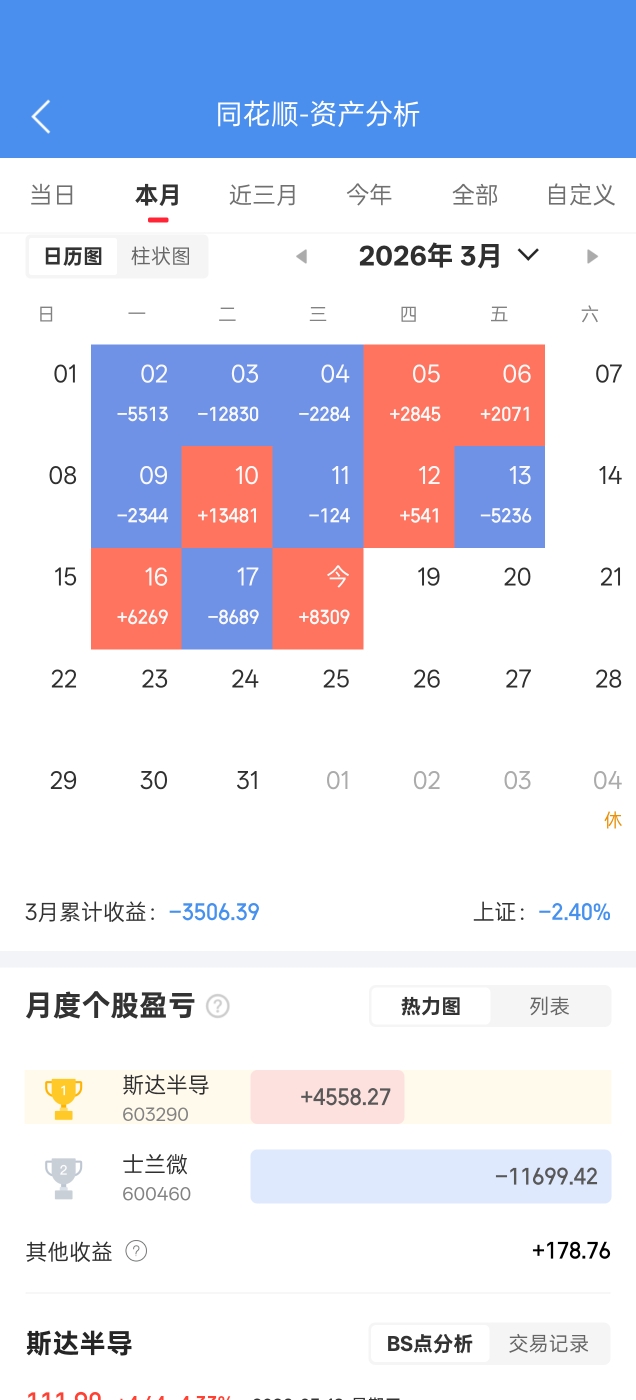Go back from 同花顺-资产分析
The width and height of the screenshot is (636, 1400).
tap(41, 116)
